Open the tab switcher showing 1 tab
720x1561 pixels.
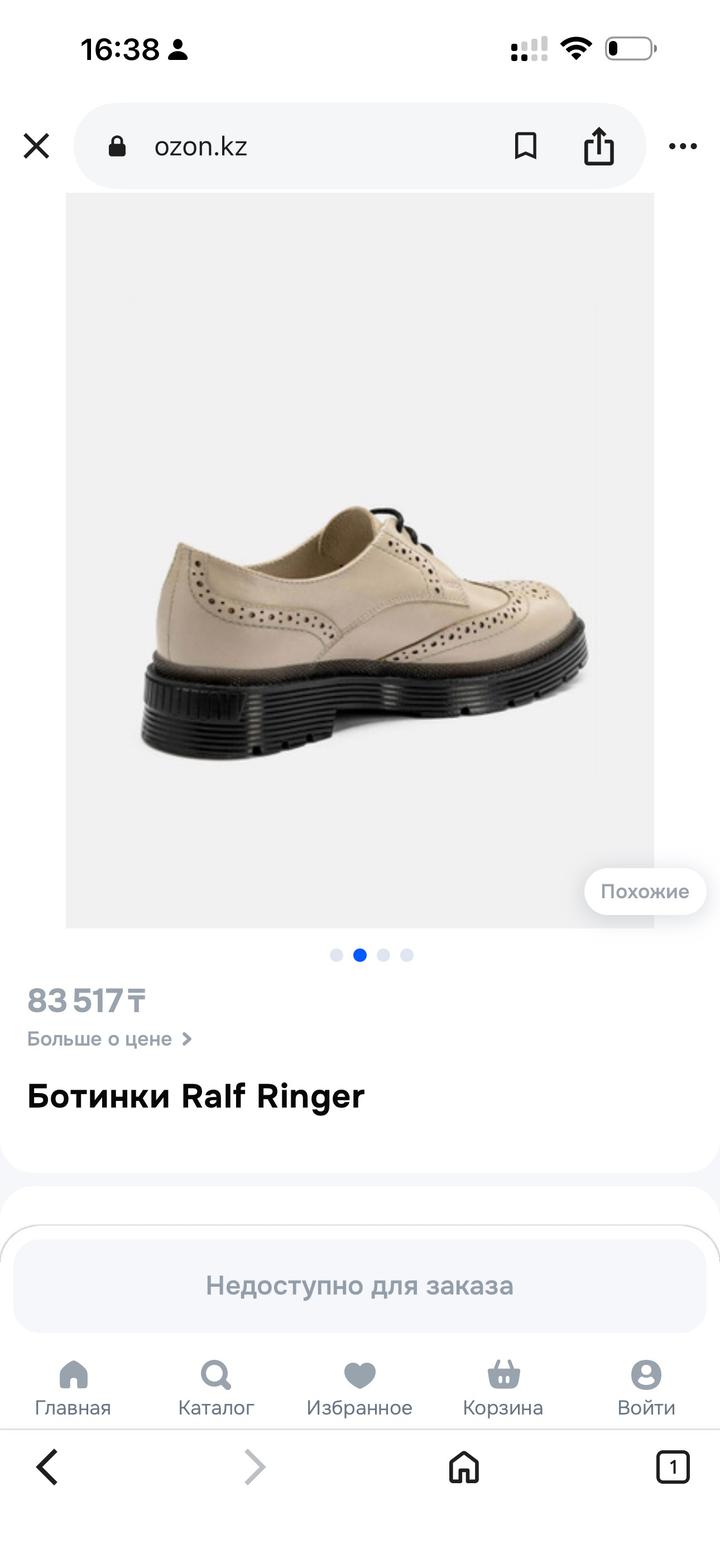(x=674, y=1467)
